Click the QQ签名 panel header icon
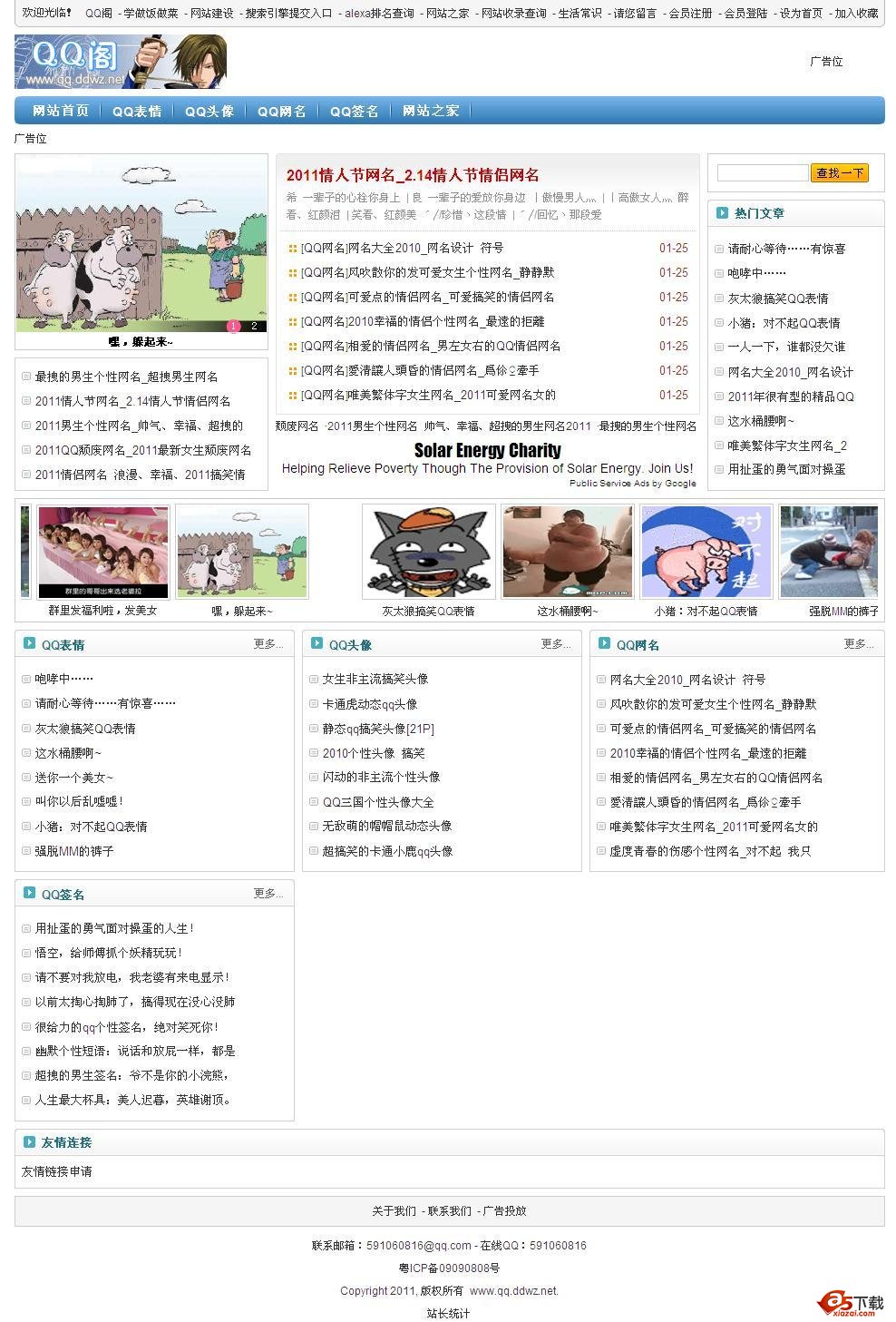The image size is (896, 1322). click(27, 893)
